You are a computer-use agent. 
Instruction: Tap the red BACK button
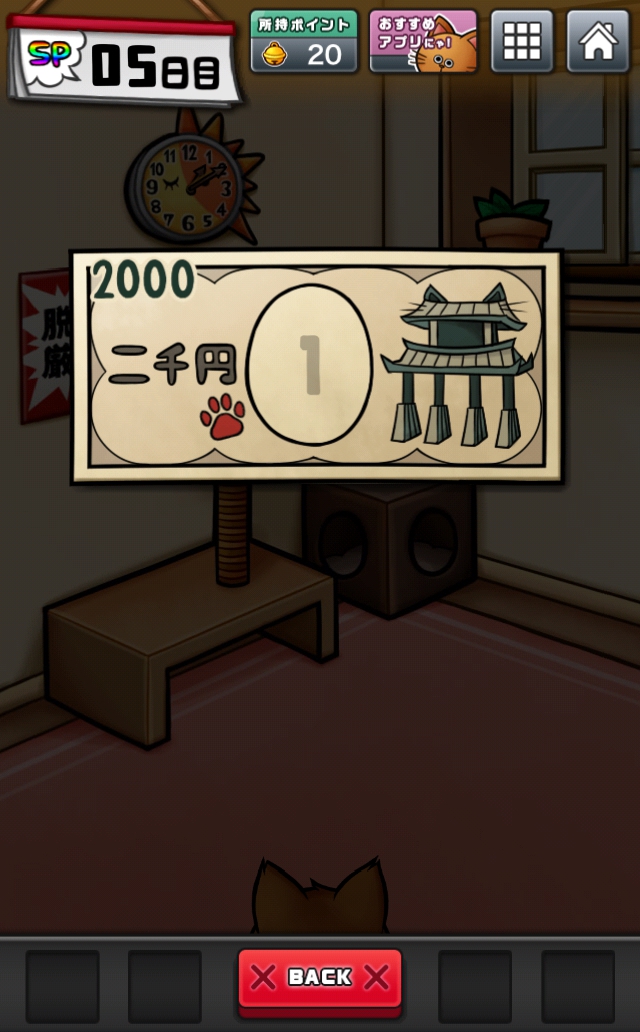(x=320, y=977)
